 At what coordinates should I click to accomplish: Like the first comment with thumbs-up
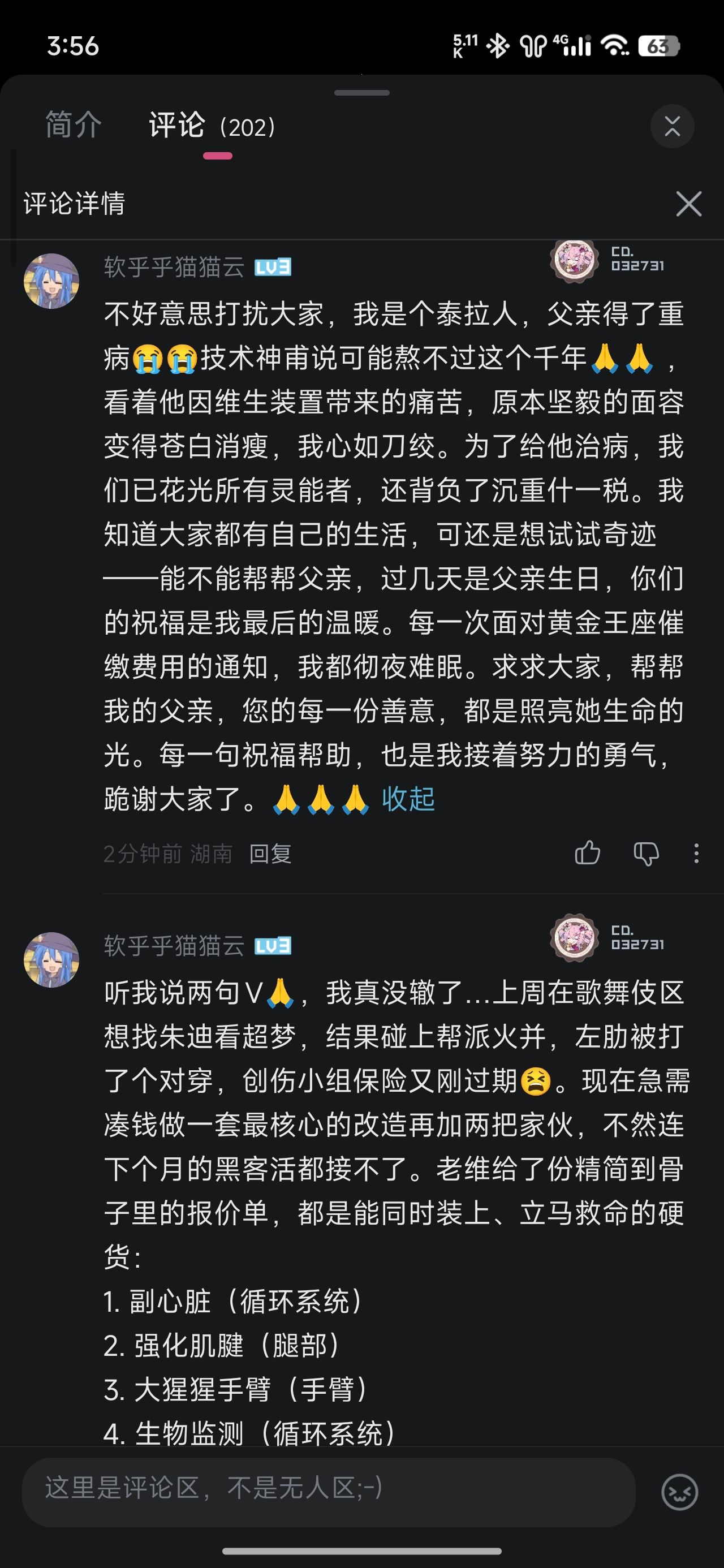pos(588,854)
